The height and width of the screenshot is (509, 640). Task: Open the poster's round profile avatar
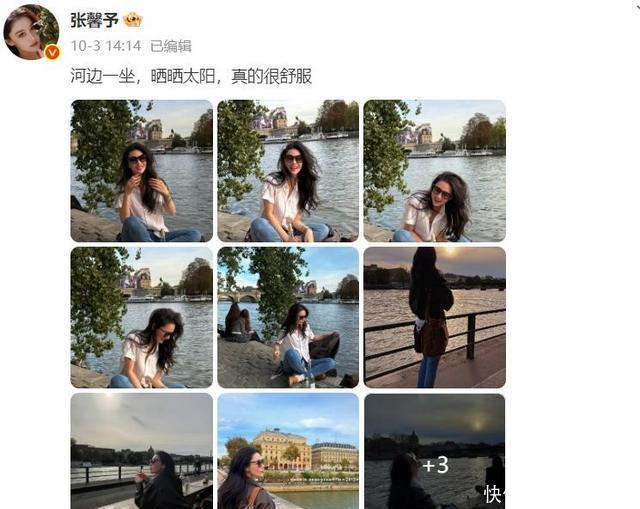click(31, 33)
